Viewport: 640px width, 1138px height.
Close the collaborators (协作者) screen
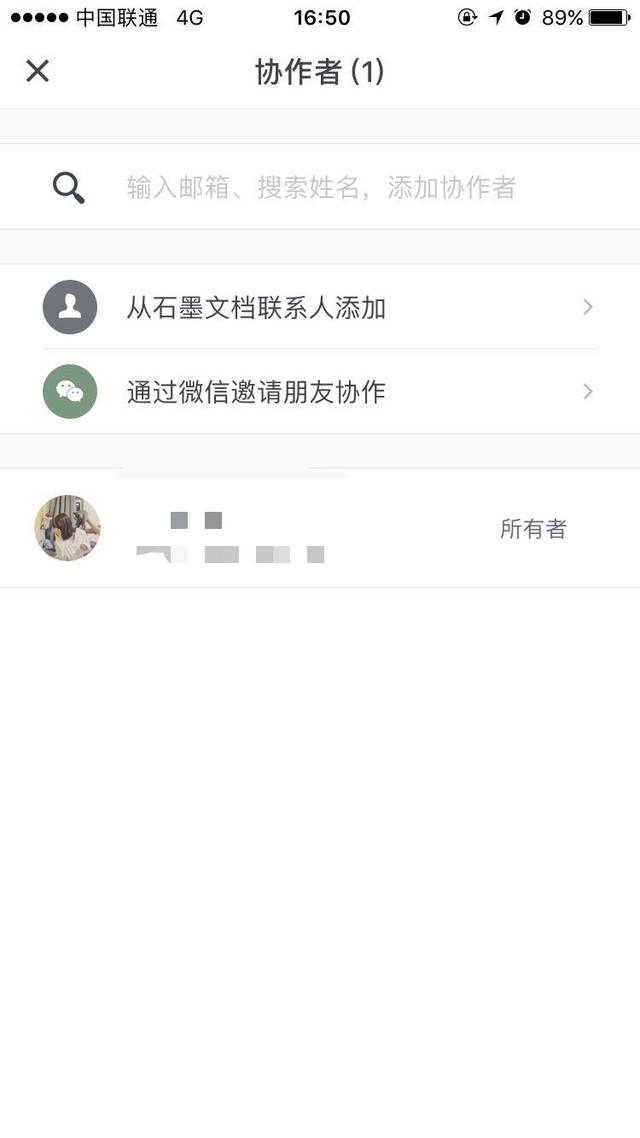point(37,71)
